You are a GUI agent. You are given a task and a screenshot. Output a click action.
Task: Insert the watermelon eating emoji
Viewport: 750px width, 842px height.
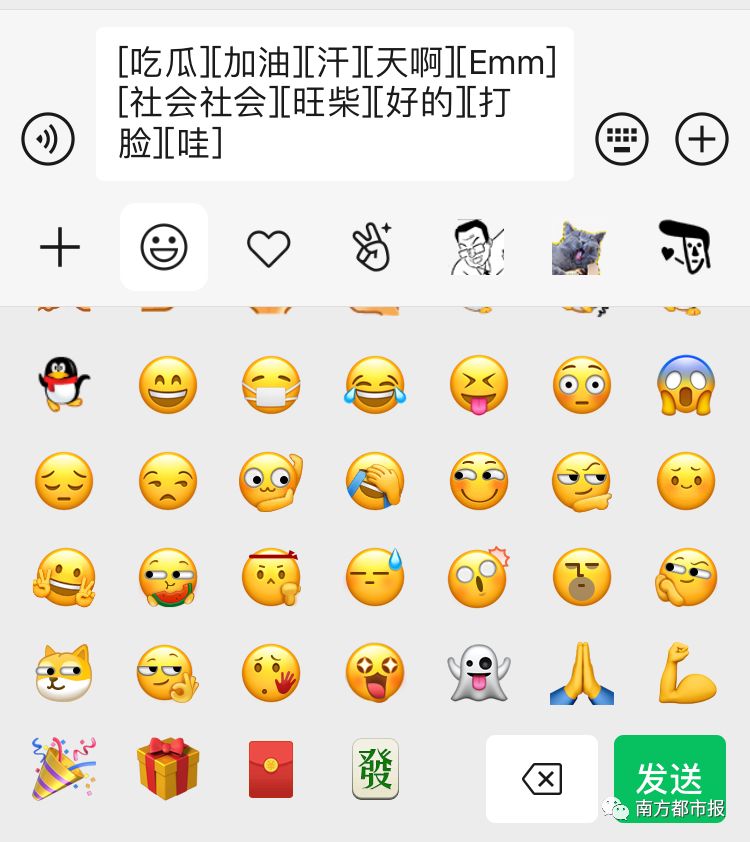coord(167,578)
